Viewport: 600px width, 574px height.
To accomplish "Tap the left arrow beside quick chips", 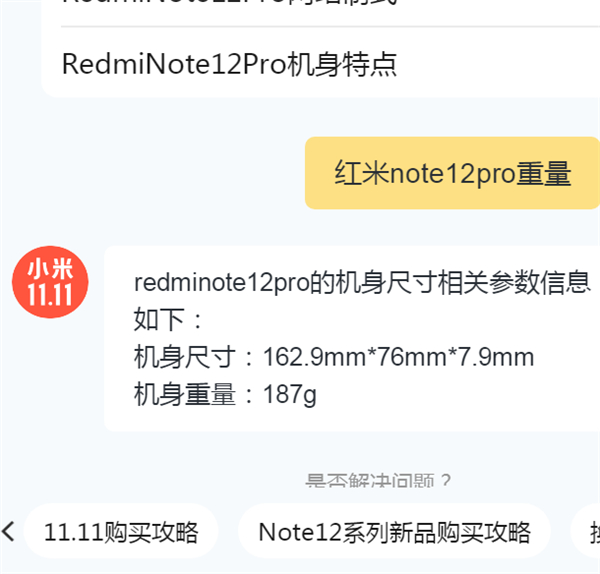I will [9, 531].
